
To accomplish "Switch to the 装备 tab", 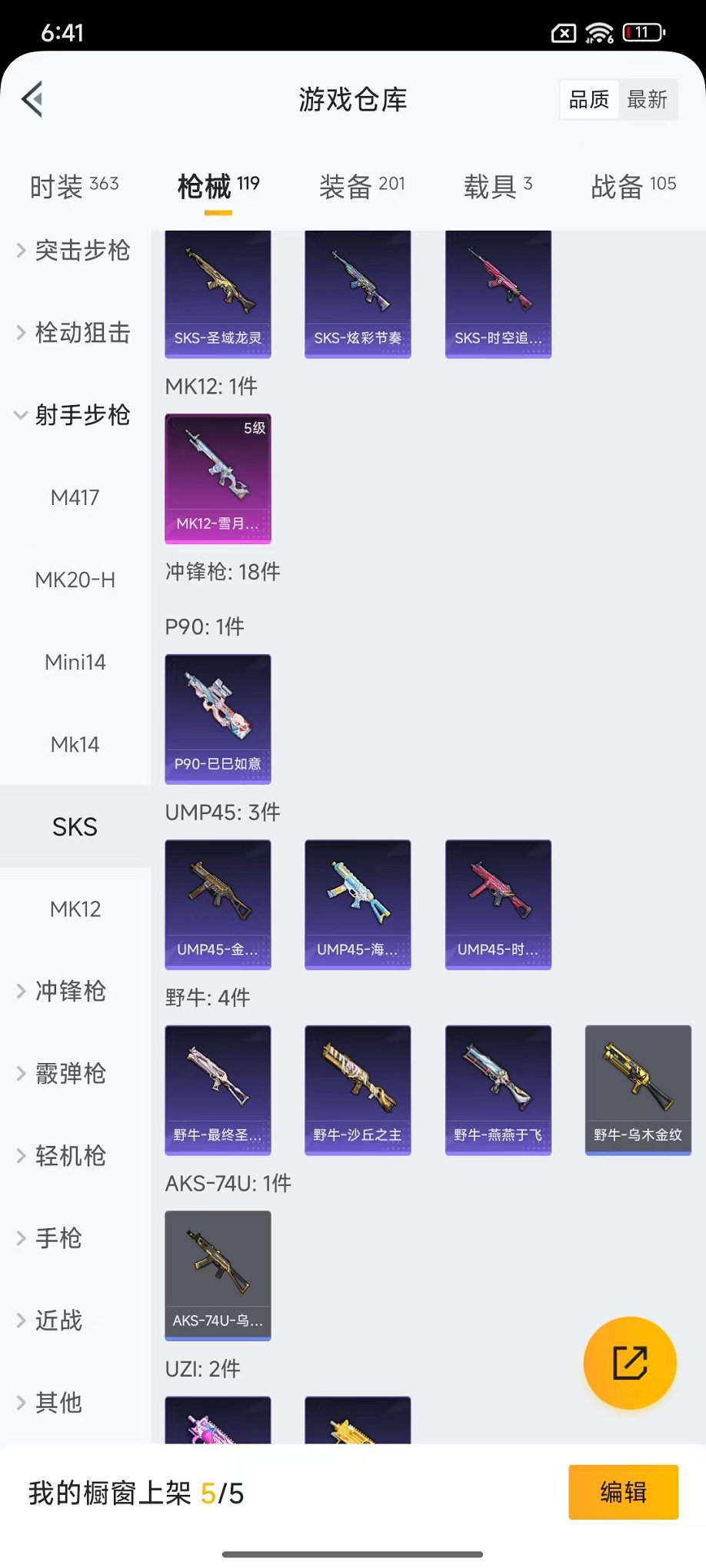I will 361,185.
